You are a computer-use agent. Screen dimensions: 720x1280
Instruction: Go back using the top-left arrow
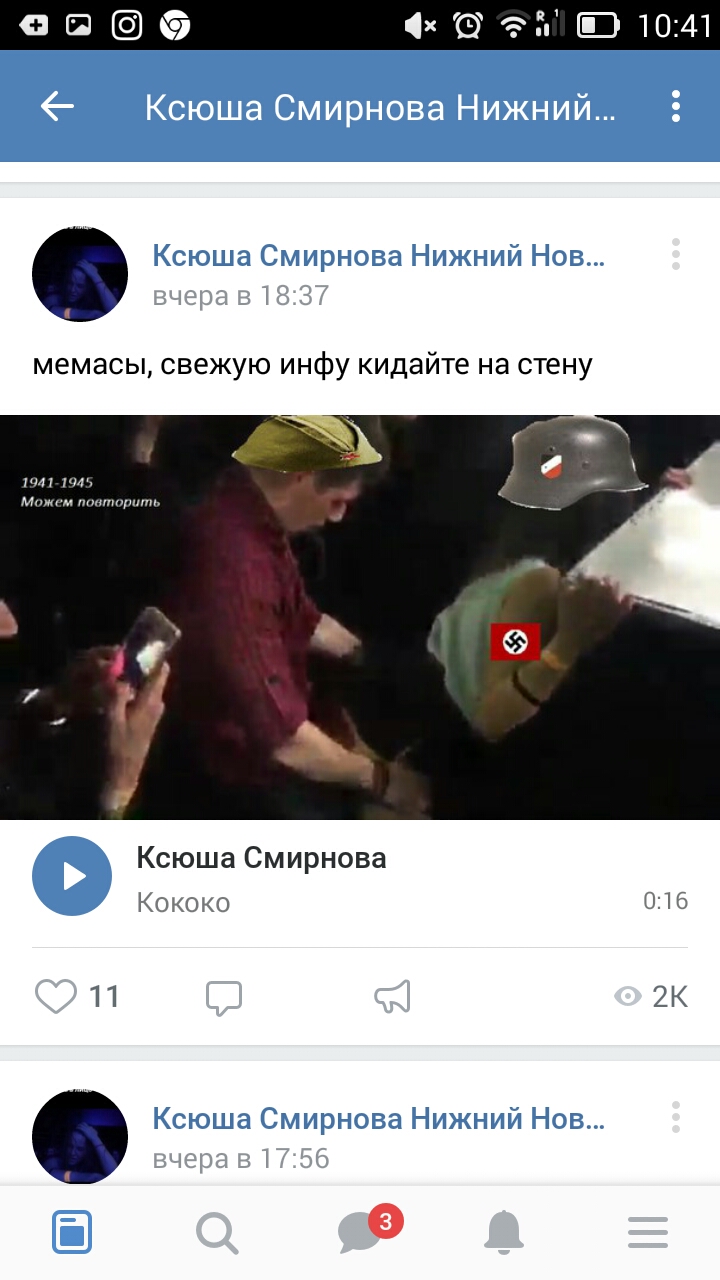point(57,106)
